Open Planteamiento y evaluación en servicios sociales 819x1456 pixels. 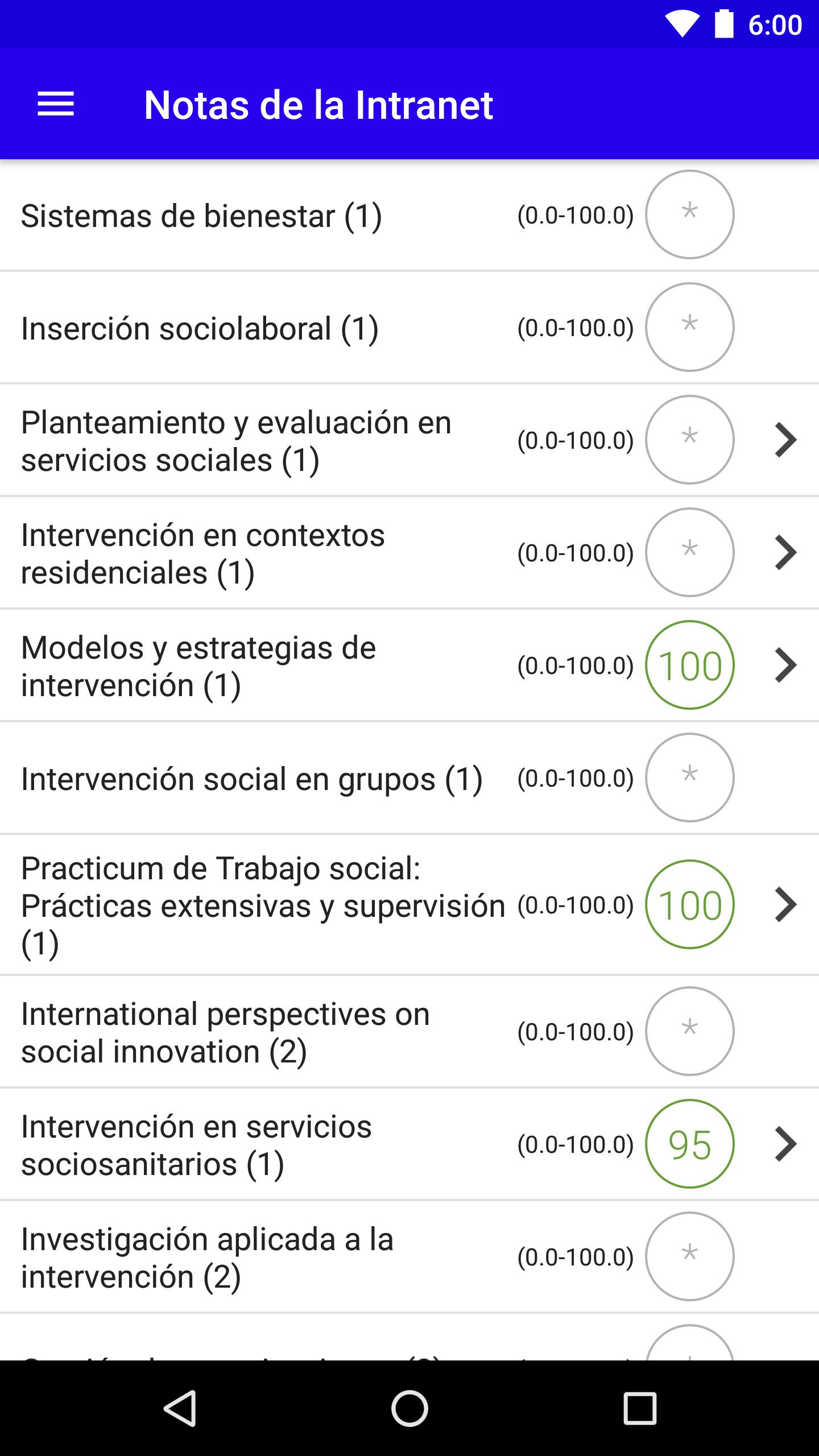[409, 440]
